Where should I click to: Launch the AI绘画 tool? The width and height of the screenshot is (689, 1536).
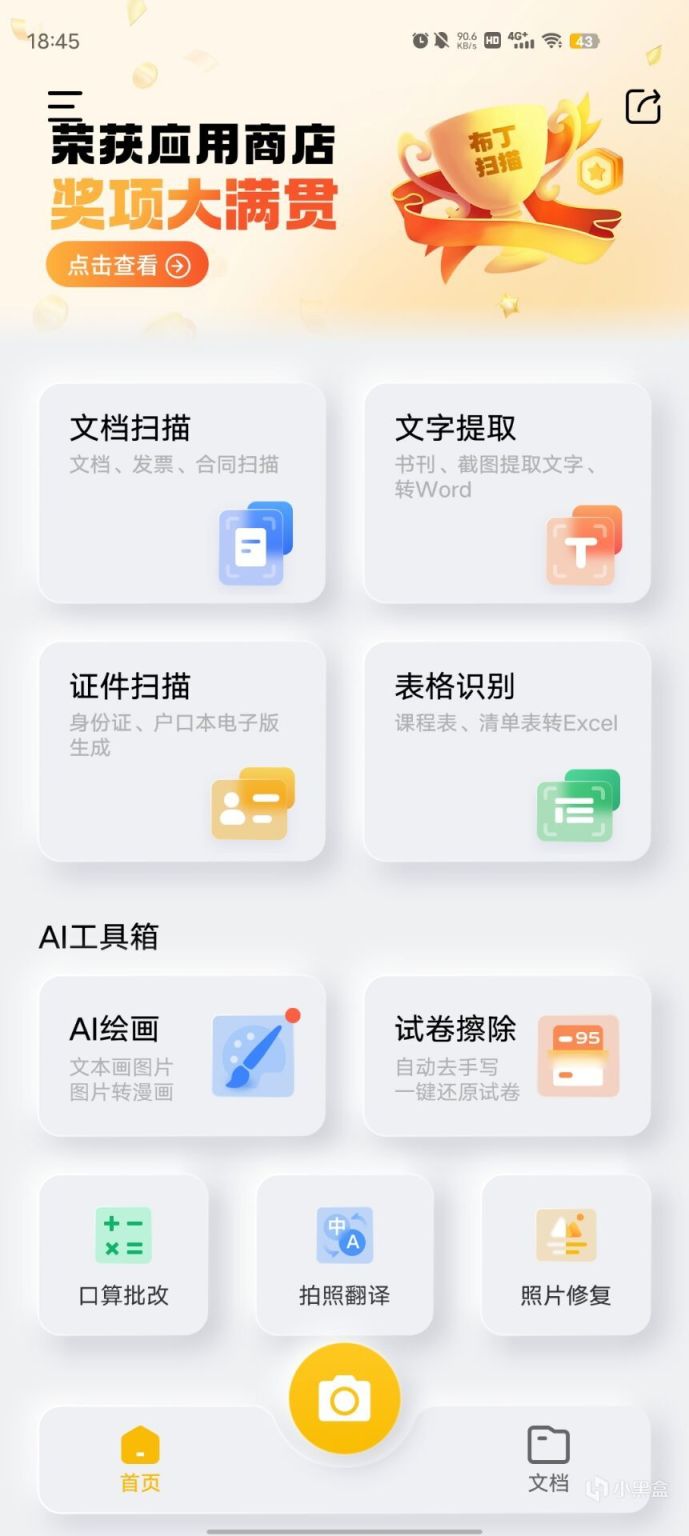tap(182, 1056)
